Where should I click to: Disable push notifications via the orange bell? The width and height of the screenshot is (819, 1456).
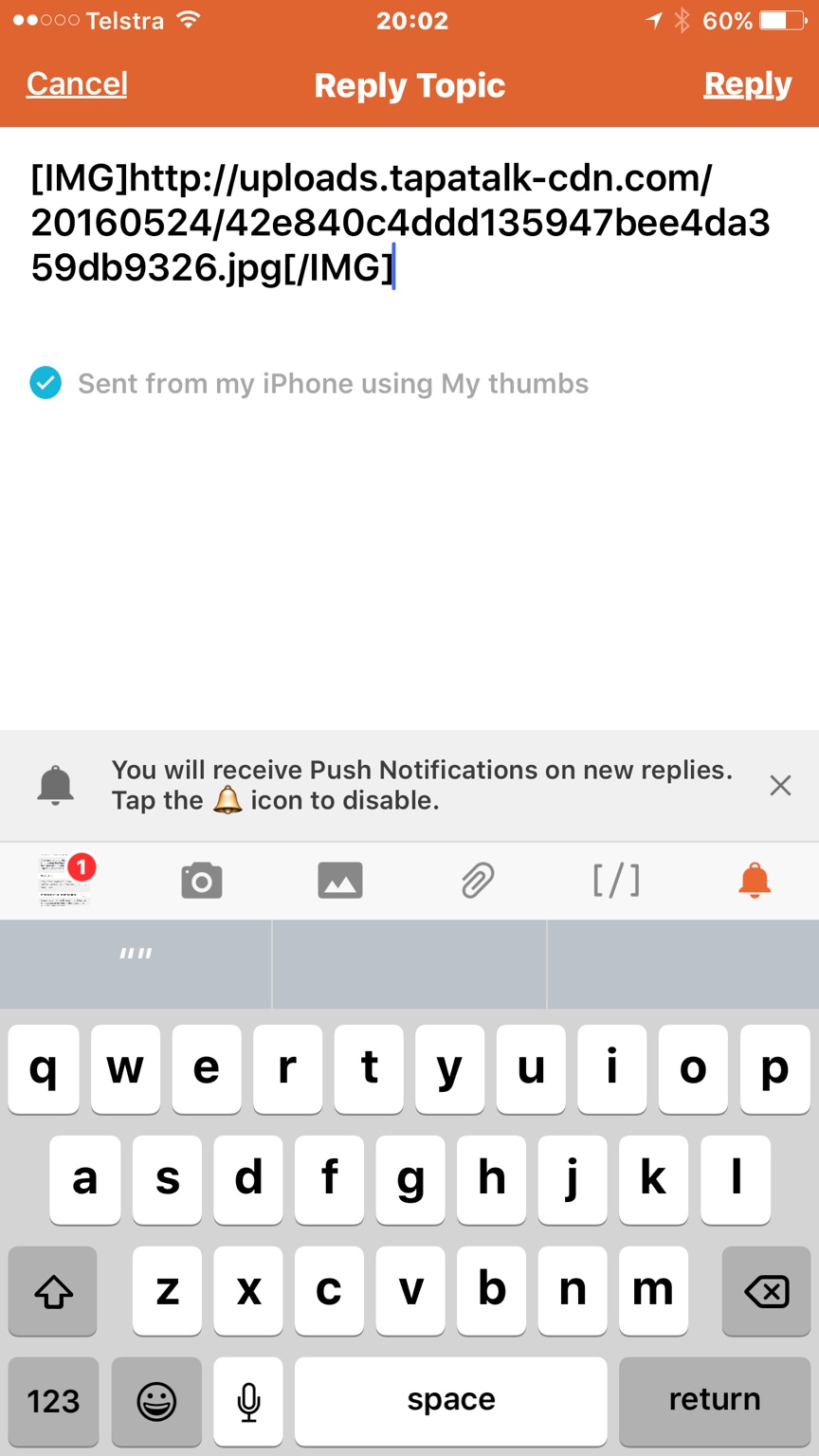(x=755, y=881)
